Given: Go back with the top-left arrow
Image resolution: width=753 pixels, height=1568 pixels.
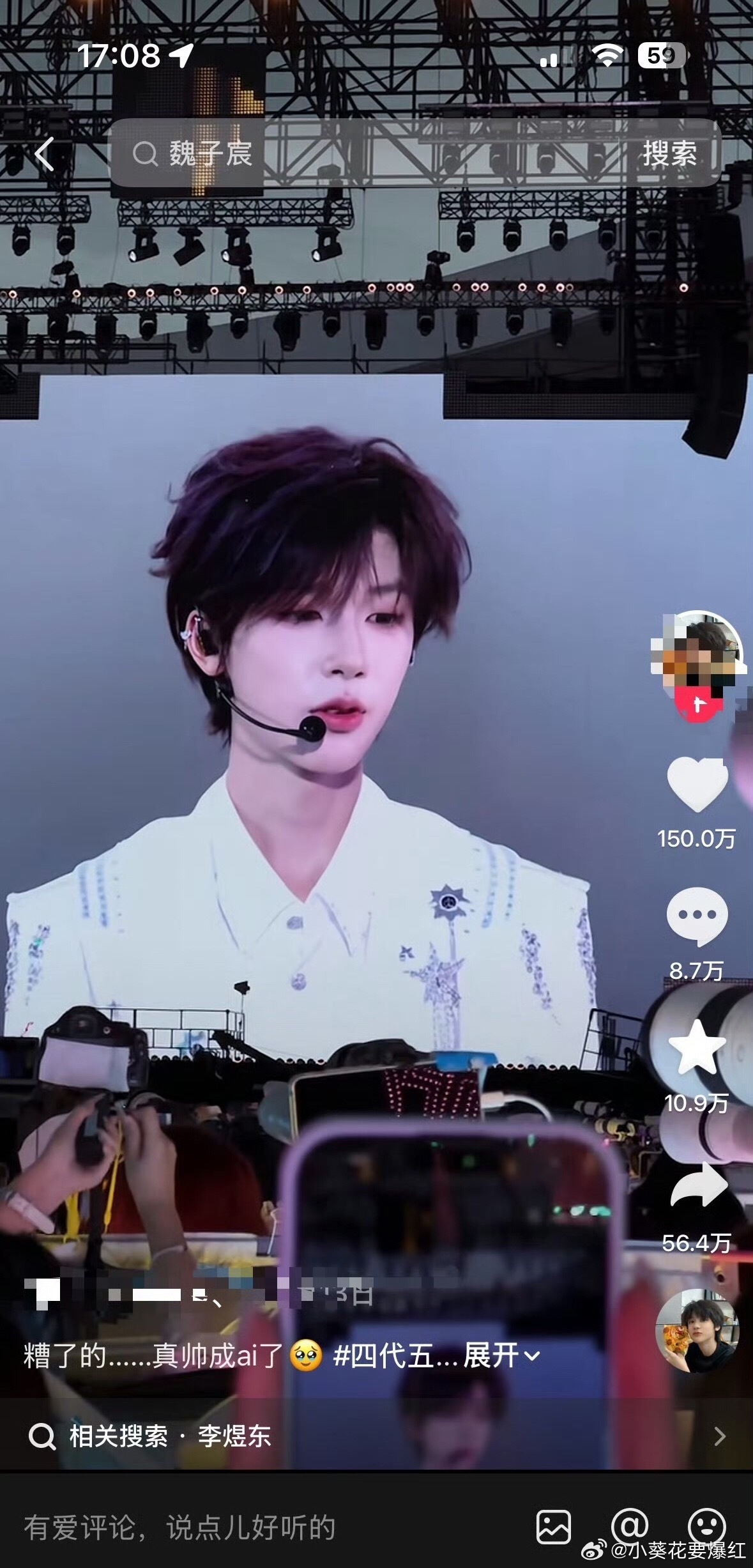Looking at the screenshot, I should (44, 154).
